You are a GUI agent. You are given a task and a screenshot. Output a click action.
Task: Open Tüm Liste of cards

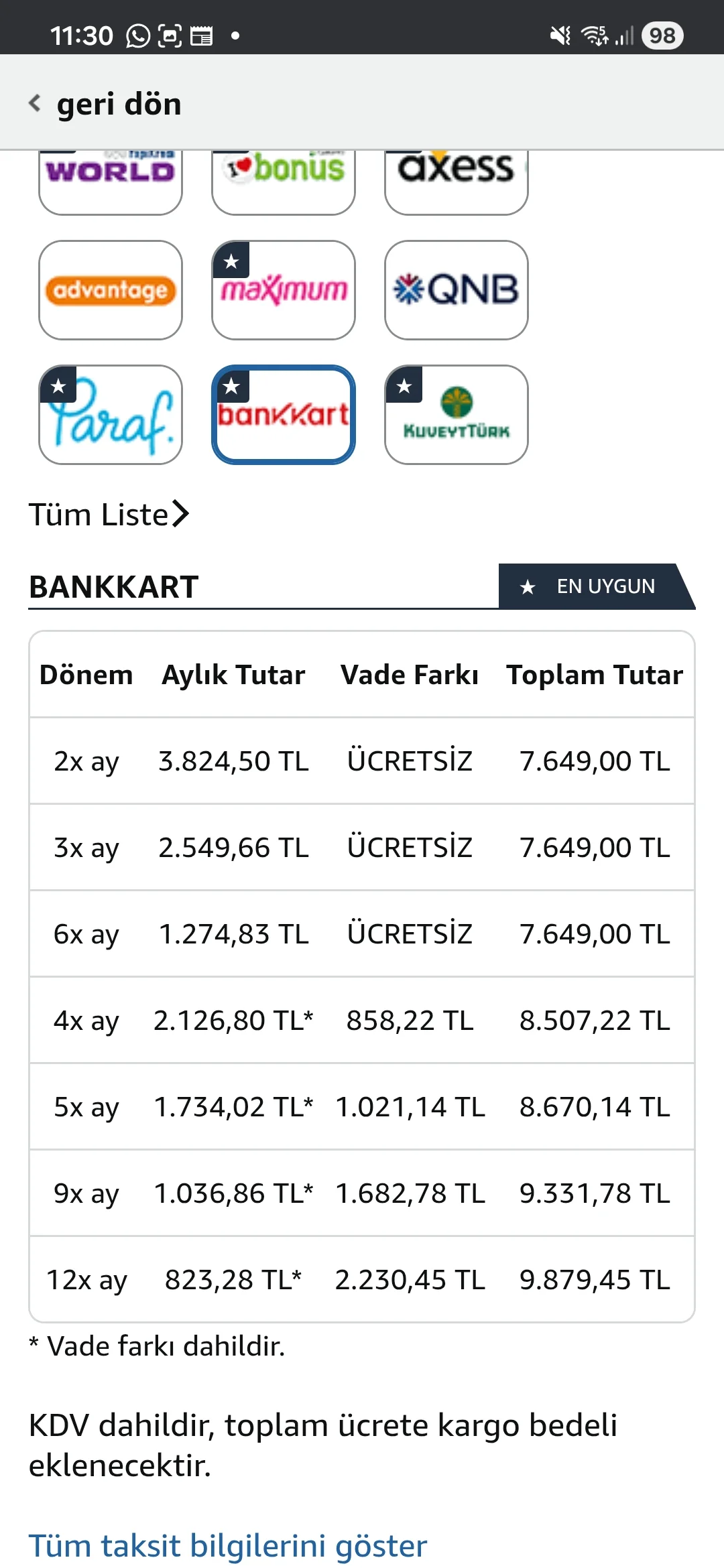point(109,515)
